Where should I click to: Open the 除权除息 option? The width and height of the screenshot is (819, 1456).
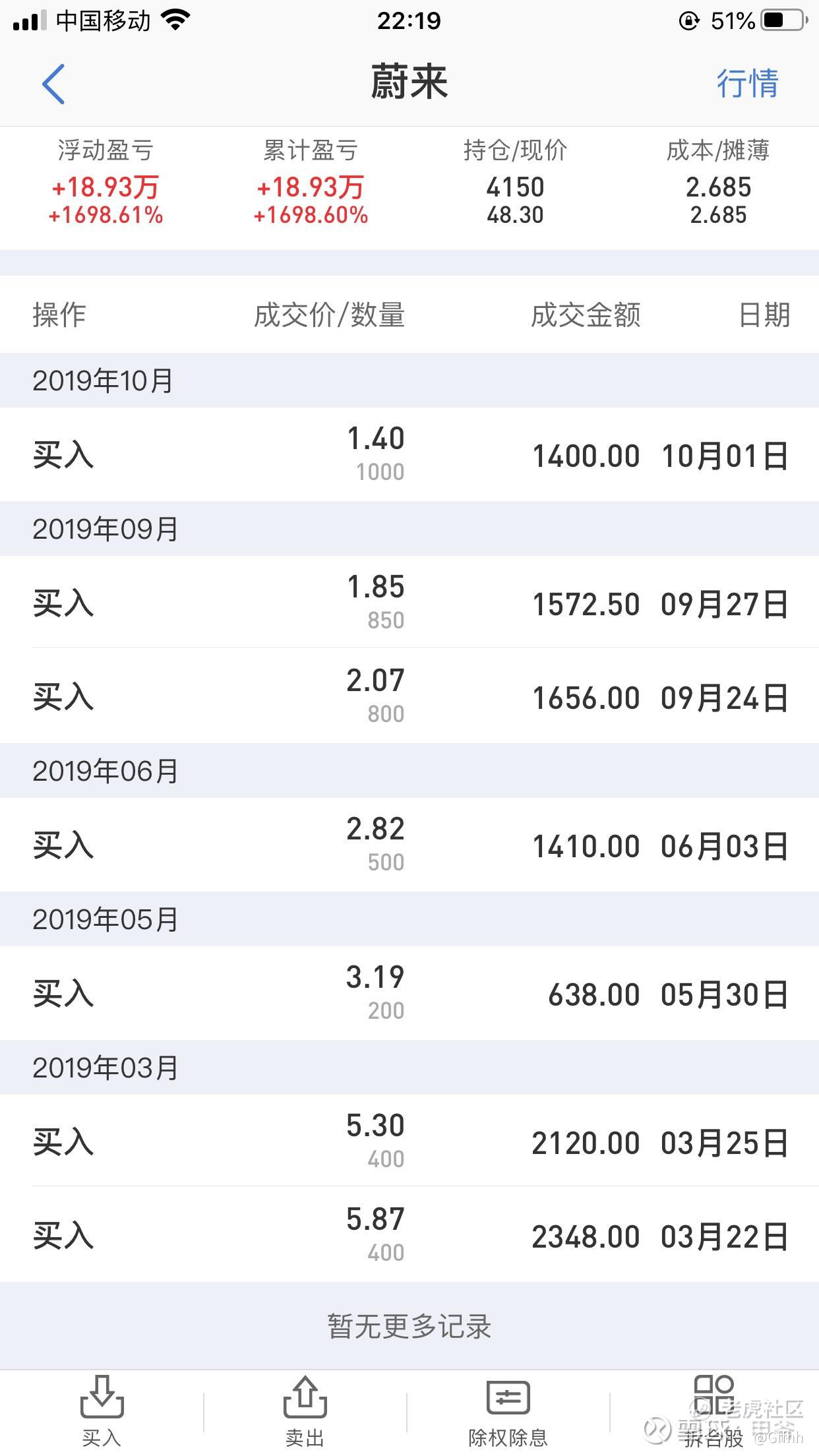[x=508, y=1411]
